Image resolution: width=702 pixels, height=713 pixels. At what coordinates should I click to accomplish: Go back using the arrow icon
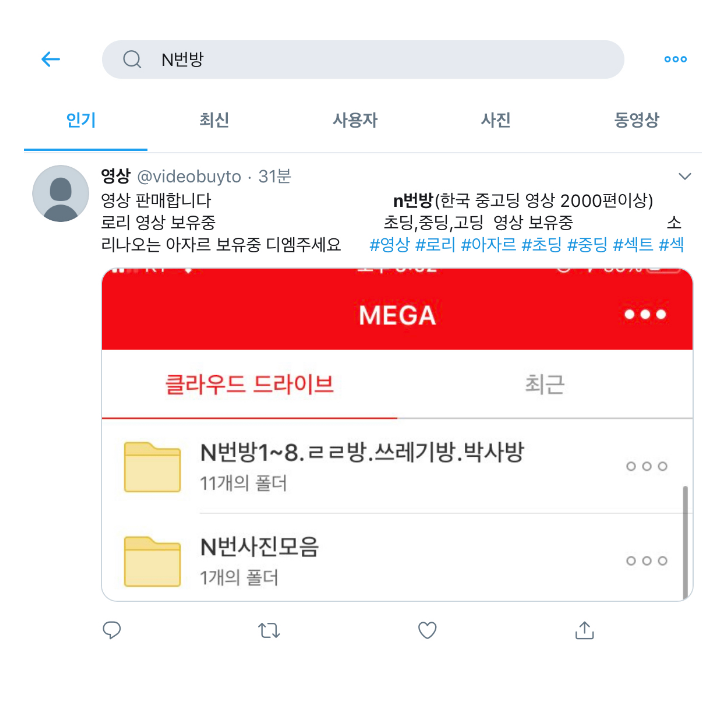click(50, 59)
